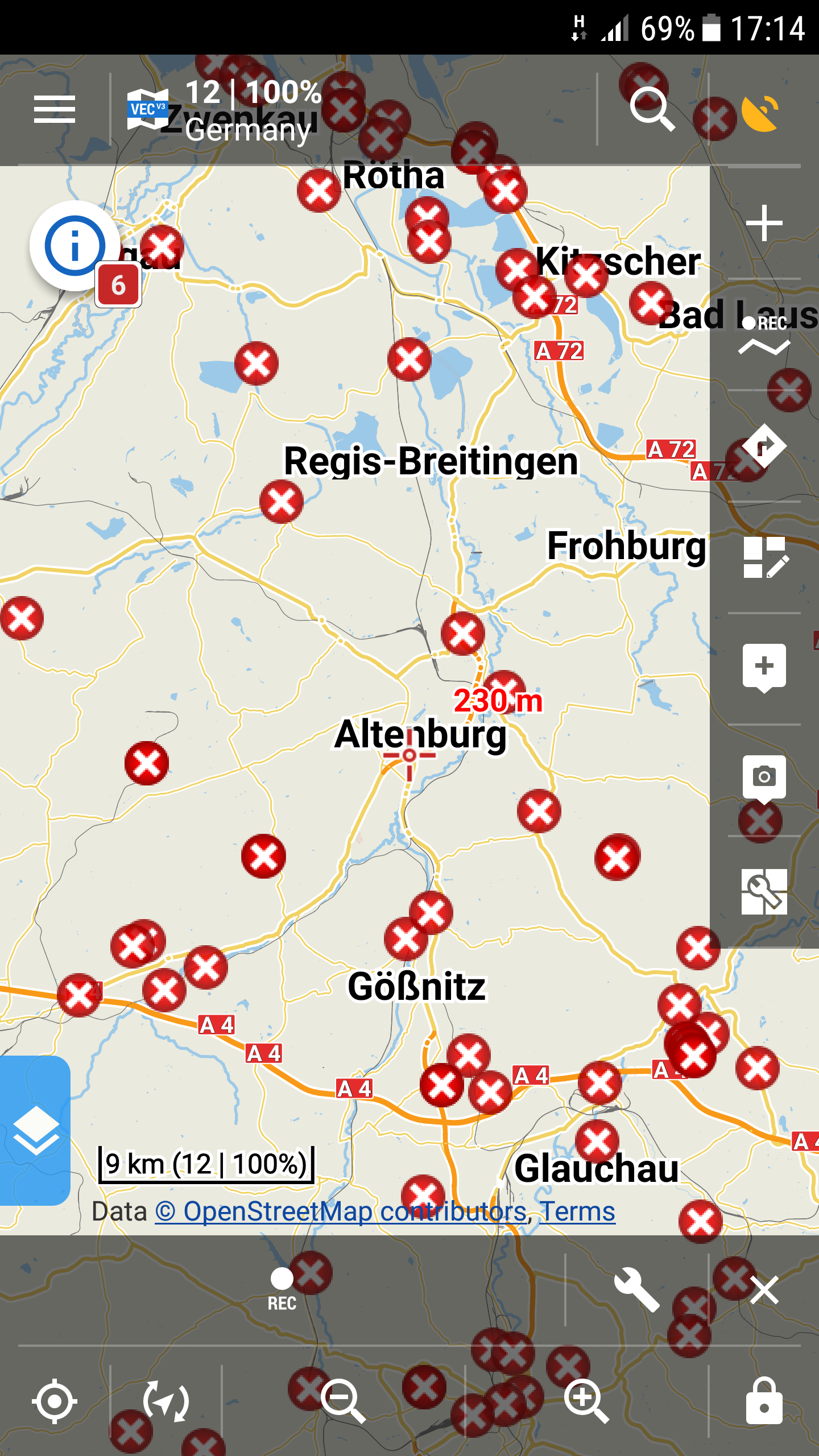Open navigation directions in the side panel
Image resolution: width=819 pixels, height=1456 pixels.
coord(764,446)
